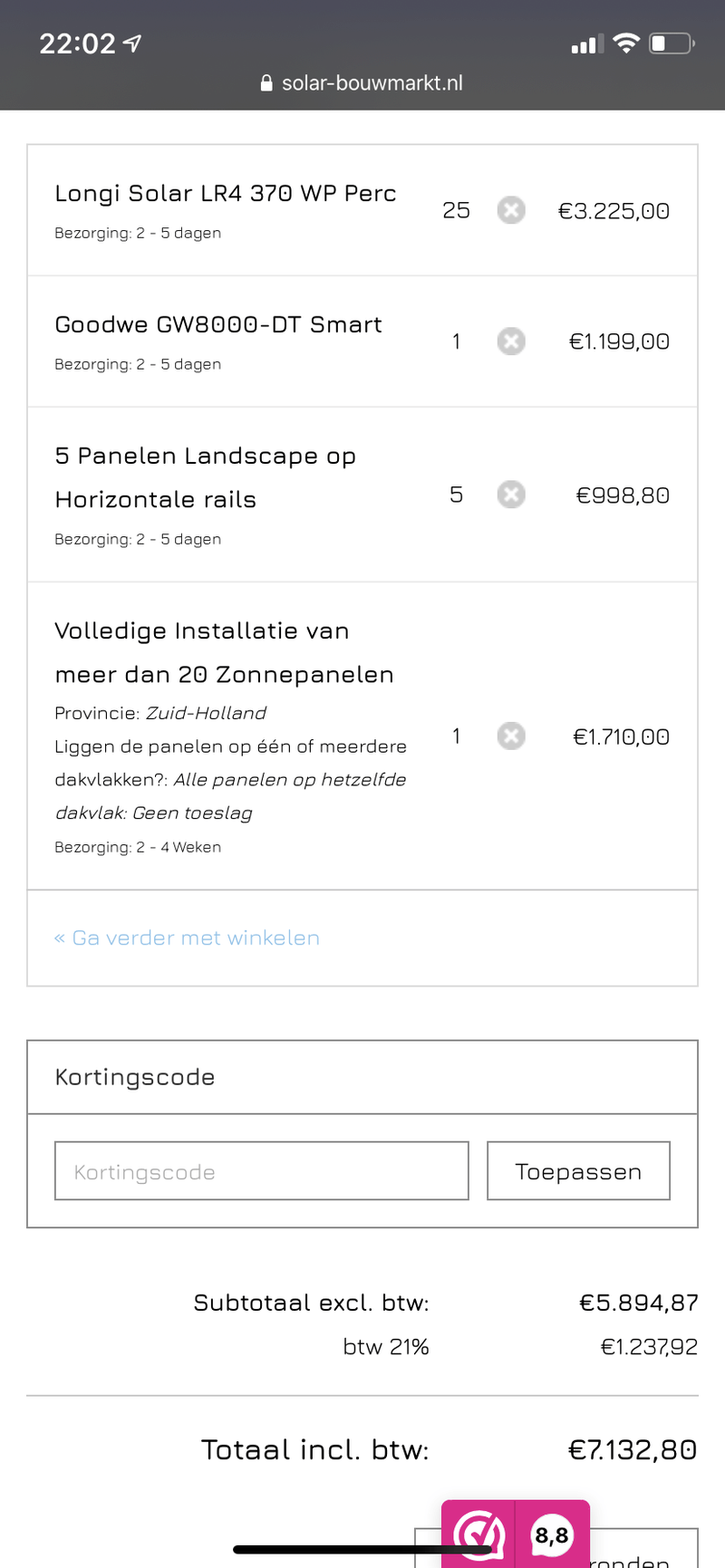The height and width of the screenshot is (1568, 725).
Task: Remove Longi Solar LR4 370 WP Perc from cart
Action: [x=510, y=210]
